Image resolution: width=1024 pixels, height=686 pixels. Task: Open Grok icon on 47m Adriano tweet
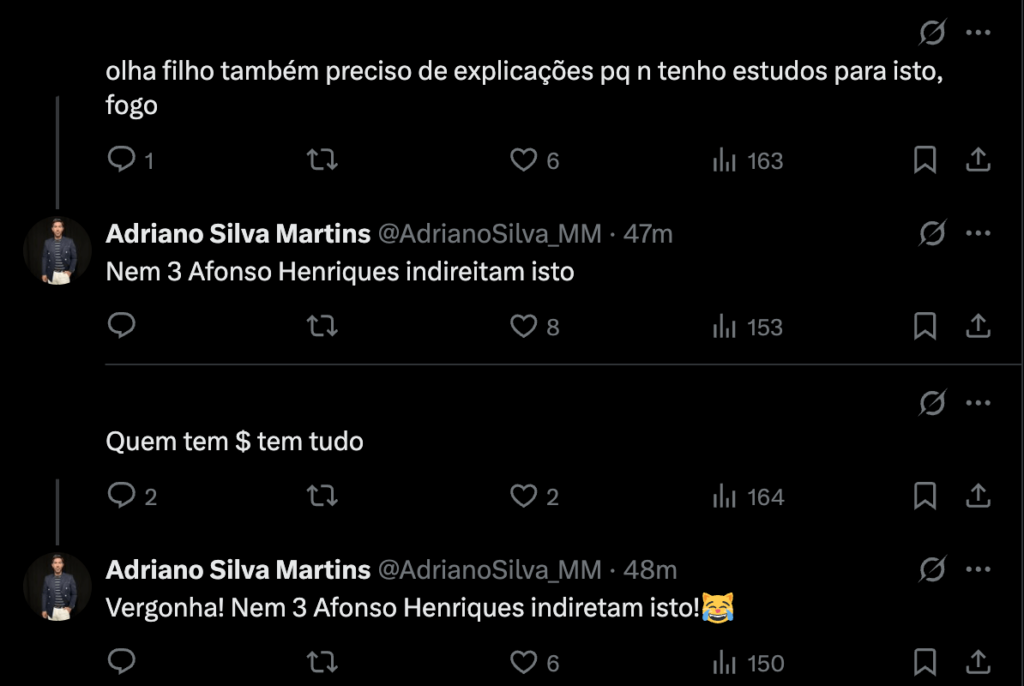tap(932, 234)
